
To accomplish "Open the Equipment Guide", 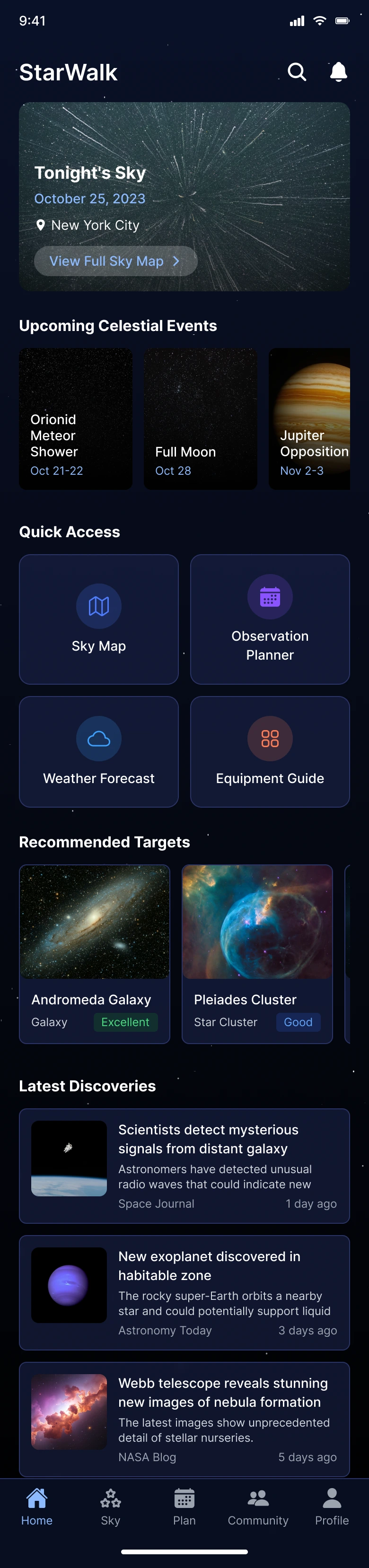I will click(x=270, y=752).
